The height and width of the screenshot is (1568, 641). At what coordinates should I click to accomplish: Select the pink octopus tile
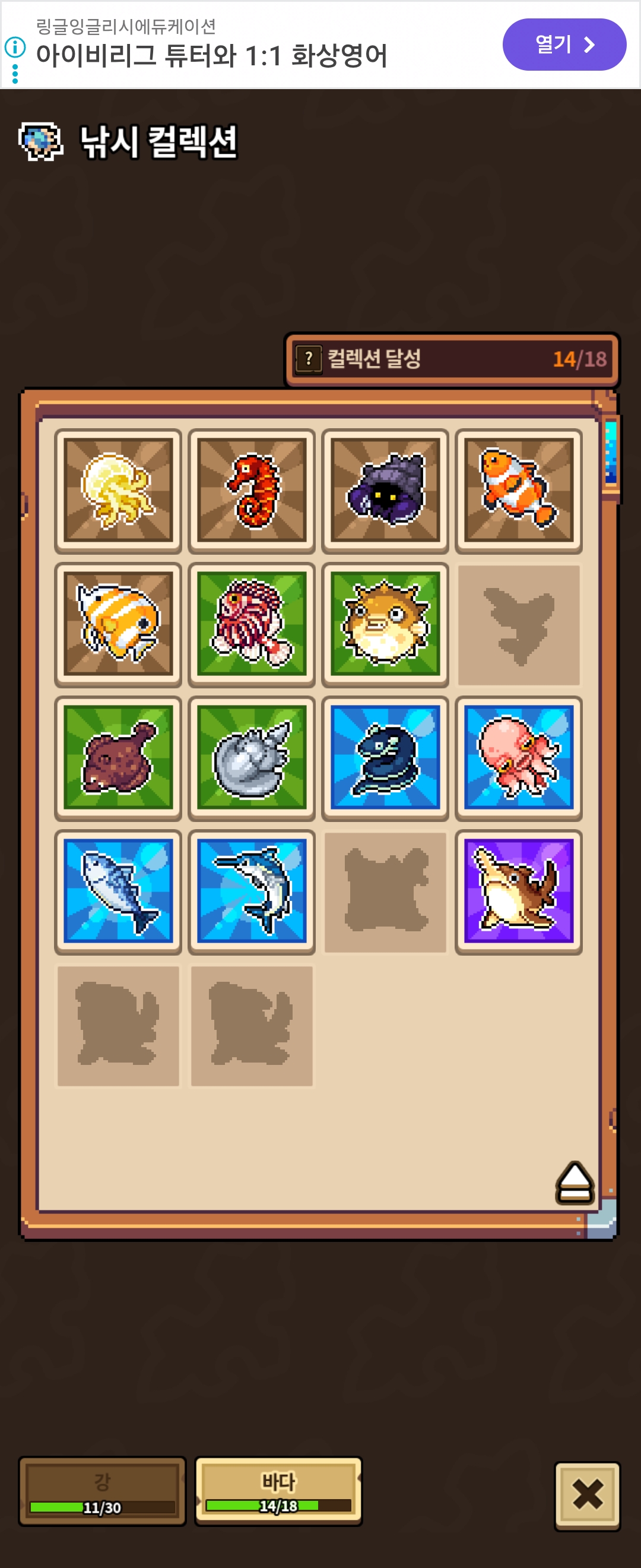[x=519, y=758]
